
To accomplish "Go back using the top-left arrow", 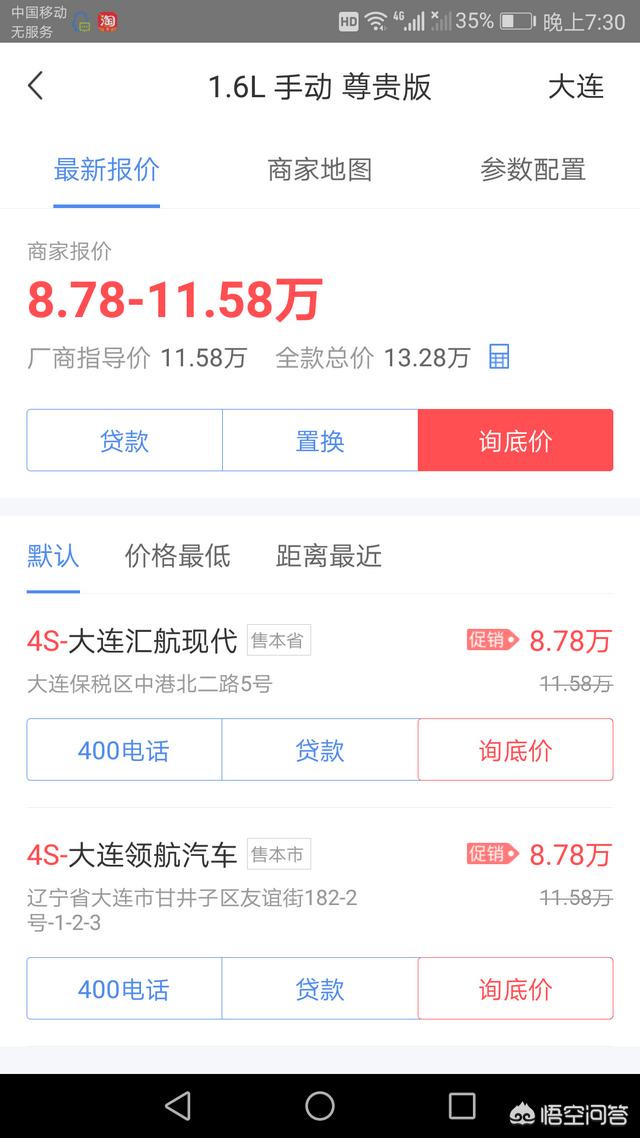I will (x=36, y=86).
